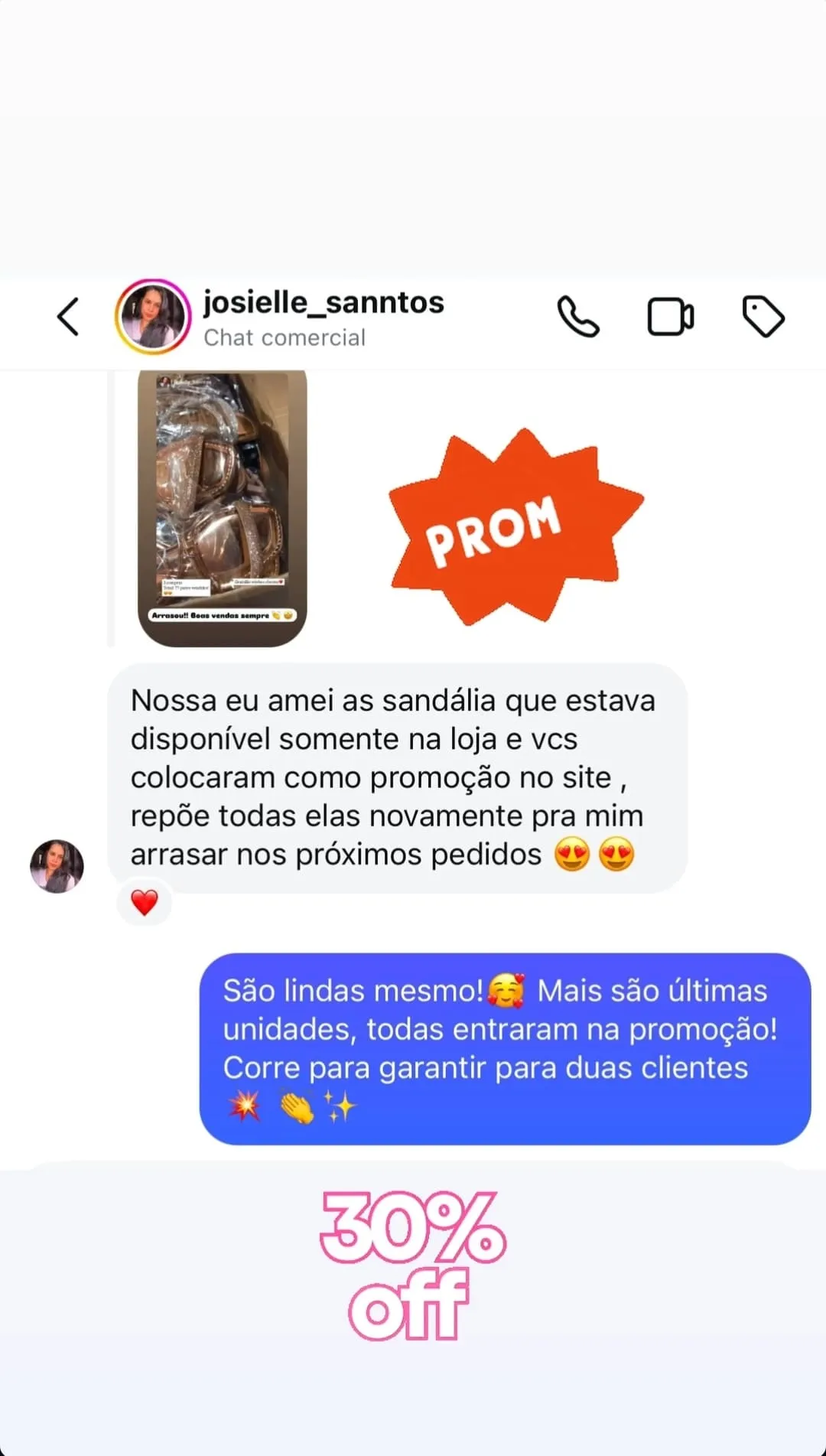Tap the back arrow to leave the chat
Viewport: 826px width, 1456px height.
click(68, 317)
